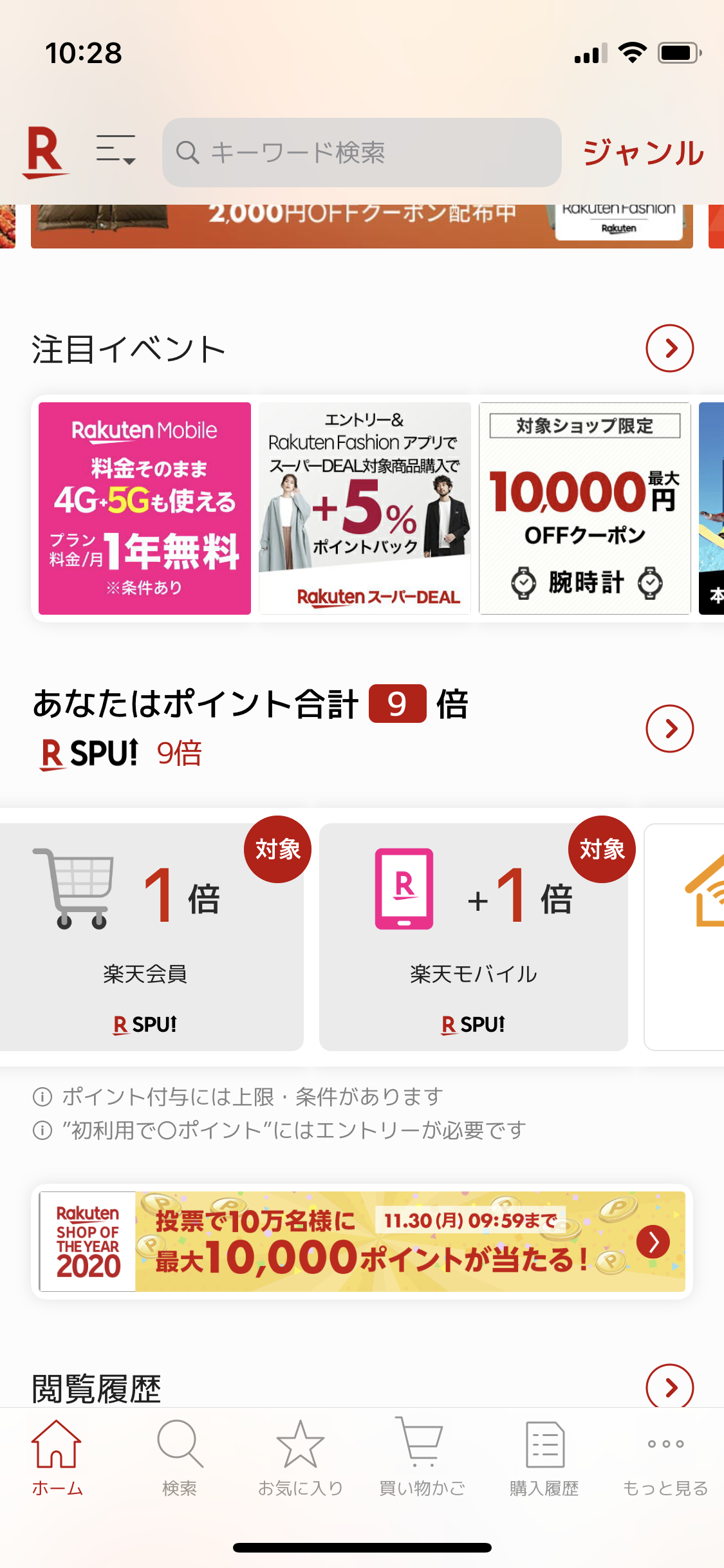Switch to the 購入履歴 tab
The height and width of the screenshot is (1568, 724).
(544, 1459)
